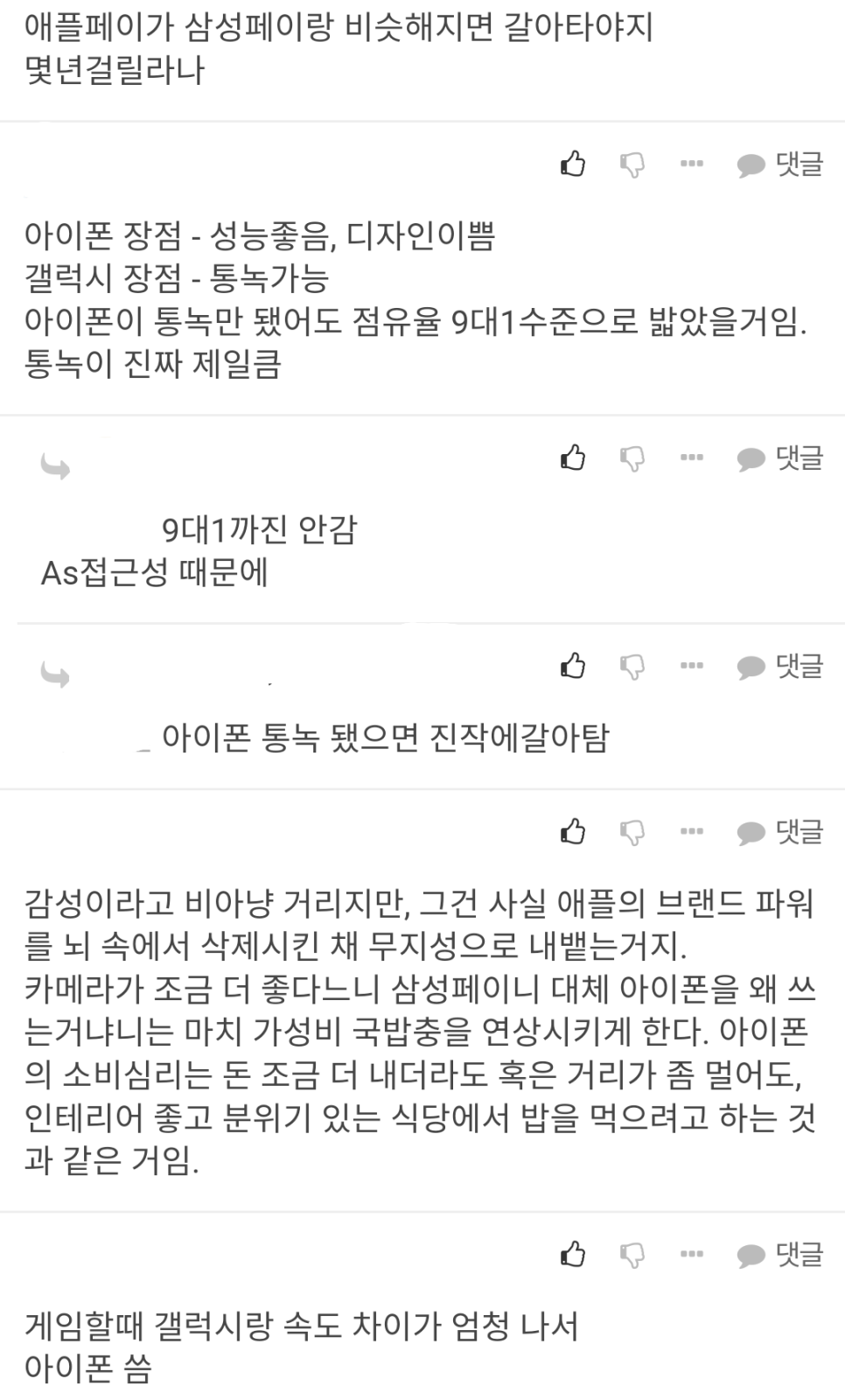Dislike the '감성이라고 비아냥' comment
Screen dimensions: 845x1400
coord(632,832)
